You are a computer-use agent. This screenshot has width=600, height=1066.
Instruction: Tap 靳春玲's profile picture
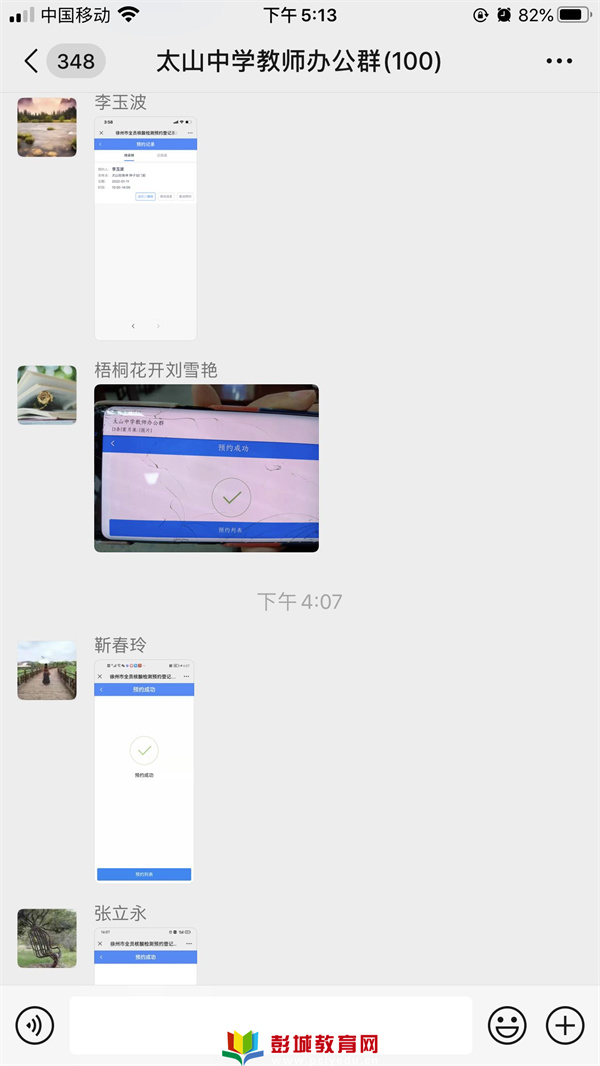[x=47, y=670]
